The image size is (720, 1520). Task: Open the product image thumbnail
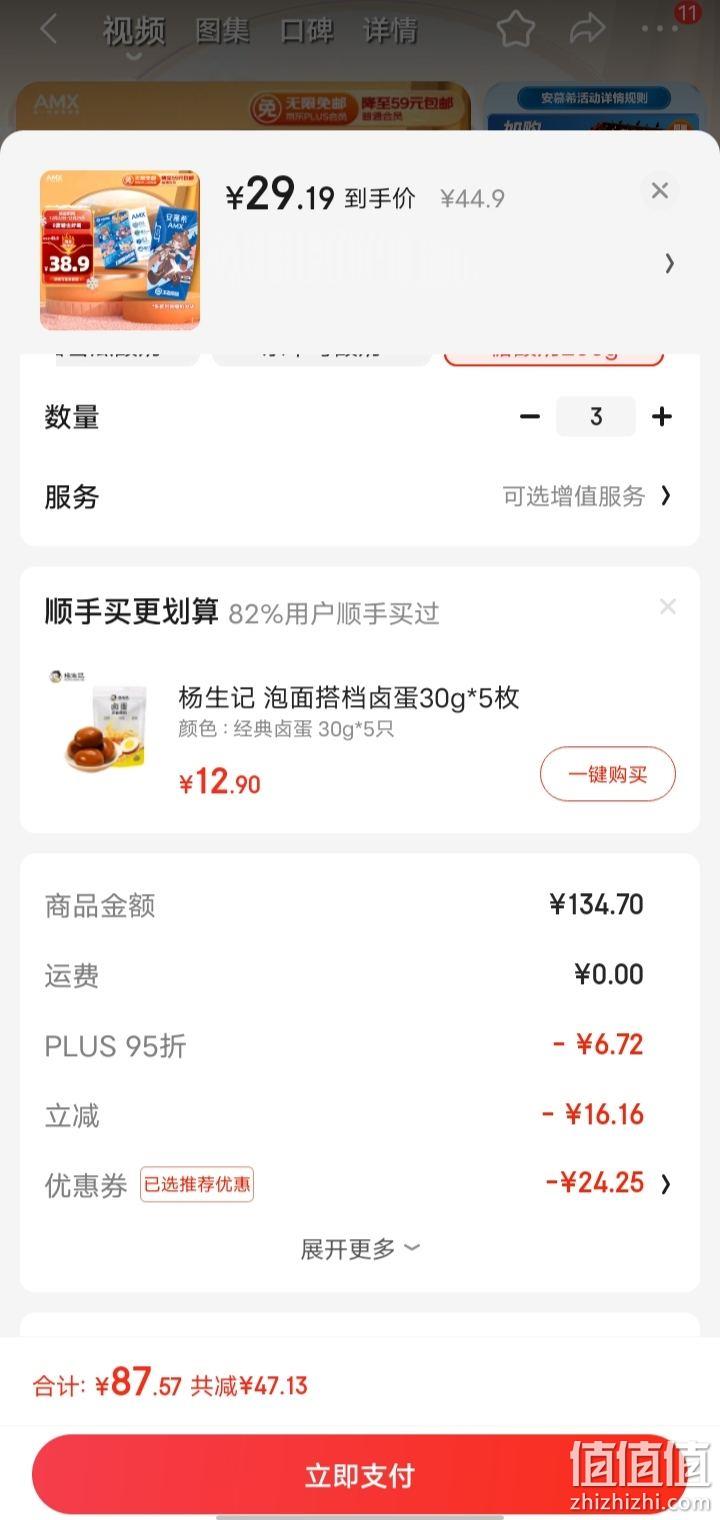coord(120,250)
